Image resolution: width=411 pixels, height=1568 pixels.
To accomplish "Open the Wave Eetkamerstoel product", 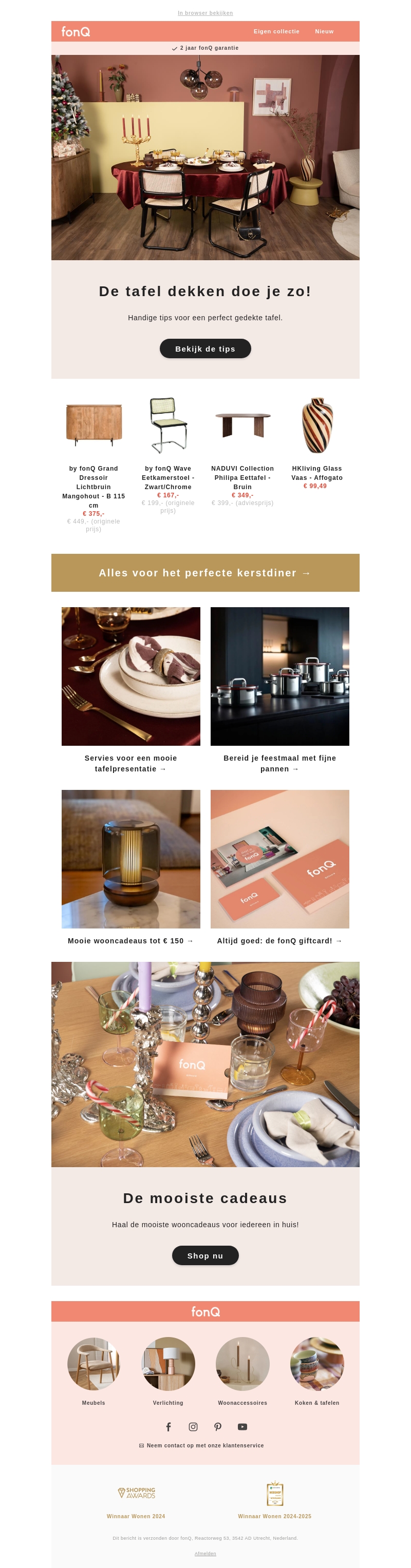I will [168, 425].
